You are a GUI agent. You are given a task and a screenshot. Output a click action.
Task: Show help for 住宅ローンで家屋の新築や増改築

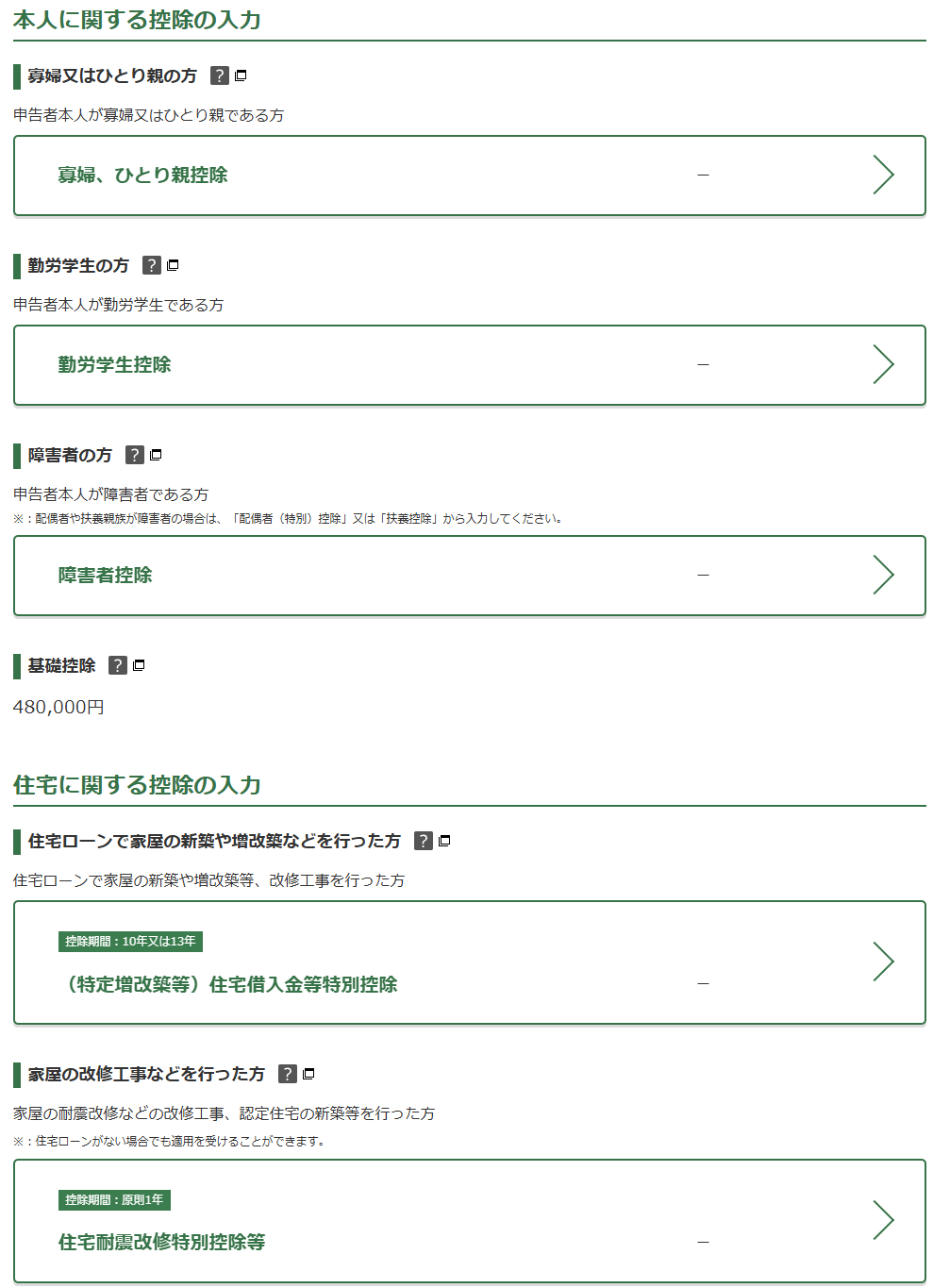(424, 841)
